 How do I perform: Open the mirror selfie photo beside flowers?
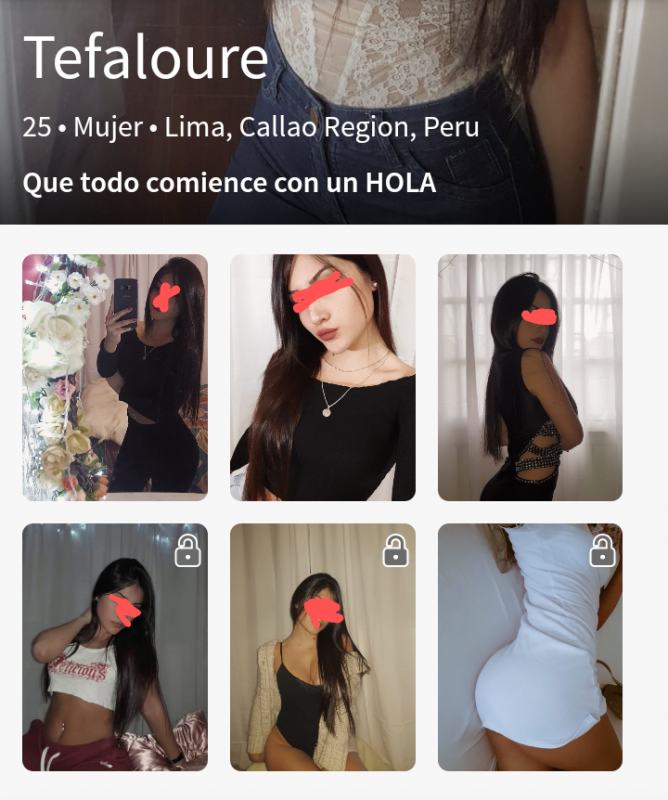pos(115,377)
